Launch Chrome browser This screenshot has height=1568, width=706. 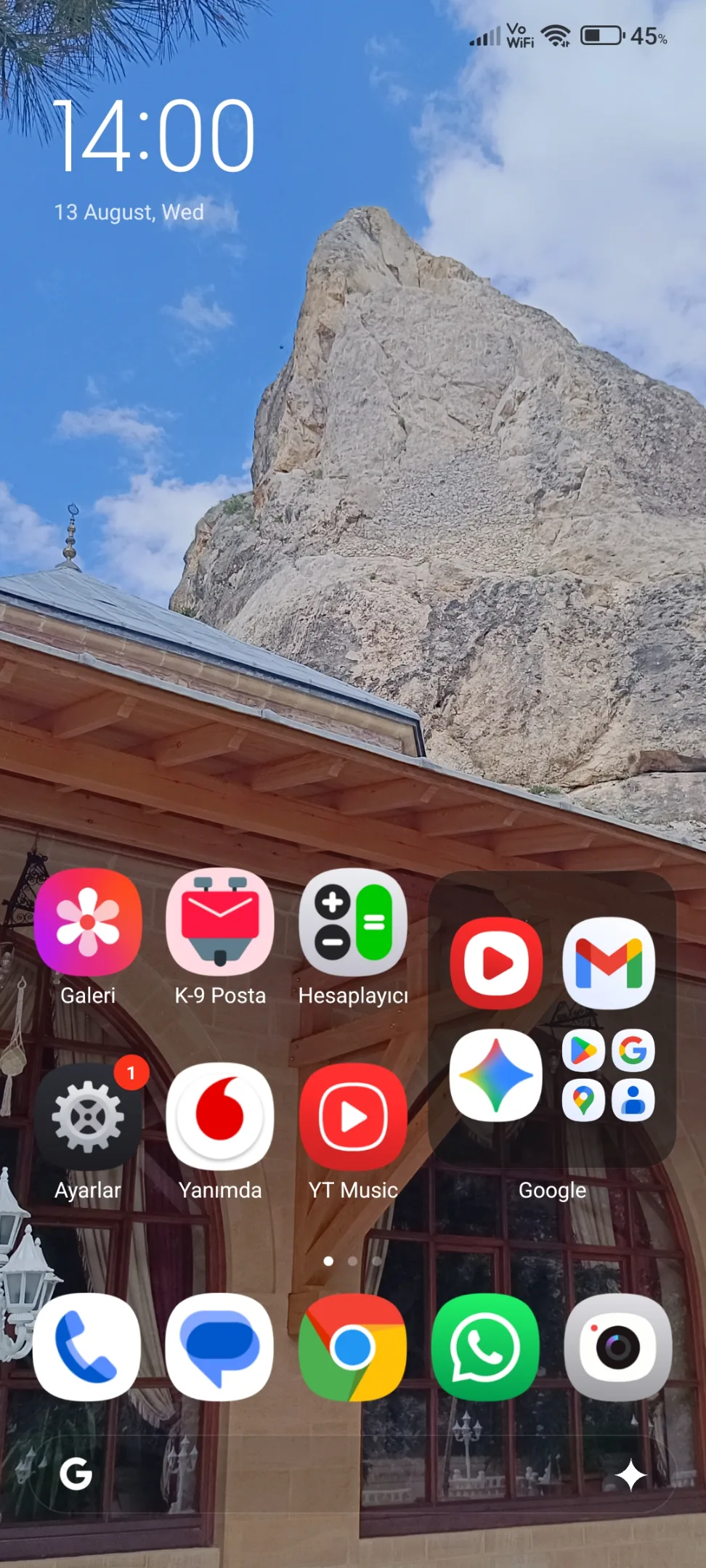pos(353,1347)
